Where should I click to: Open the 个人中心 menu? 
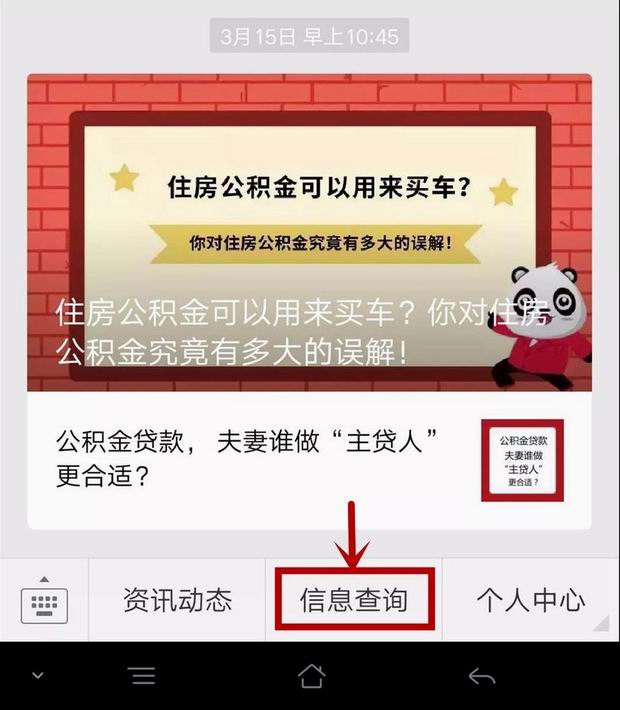(x=530, y=600)
